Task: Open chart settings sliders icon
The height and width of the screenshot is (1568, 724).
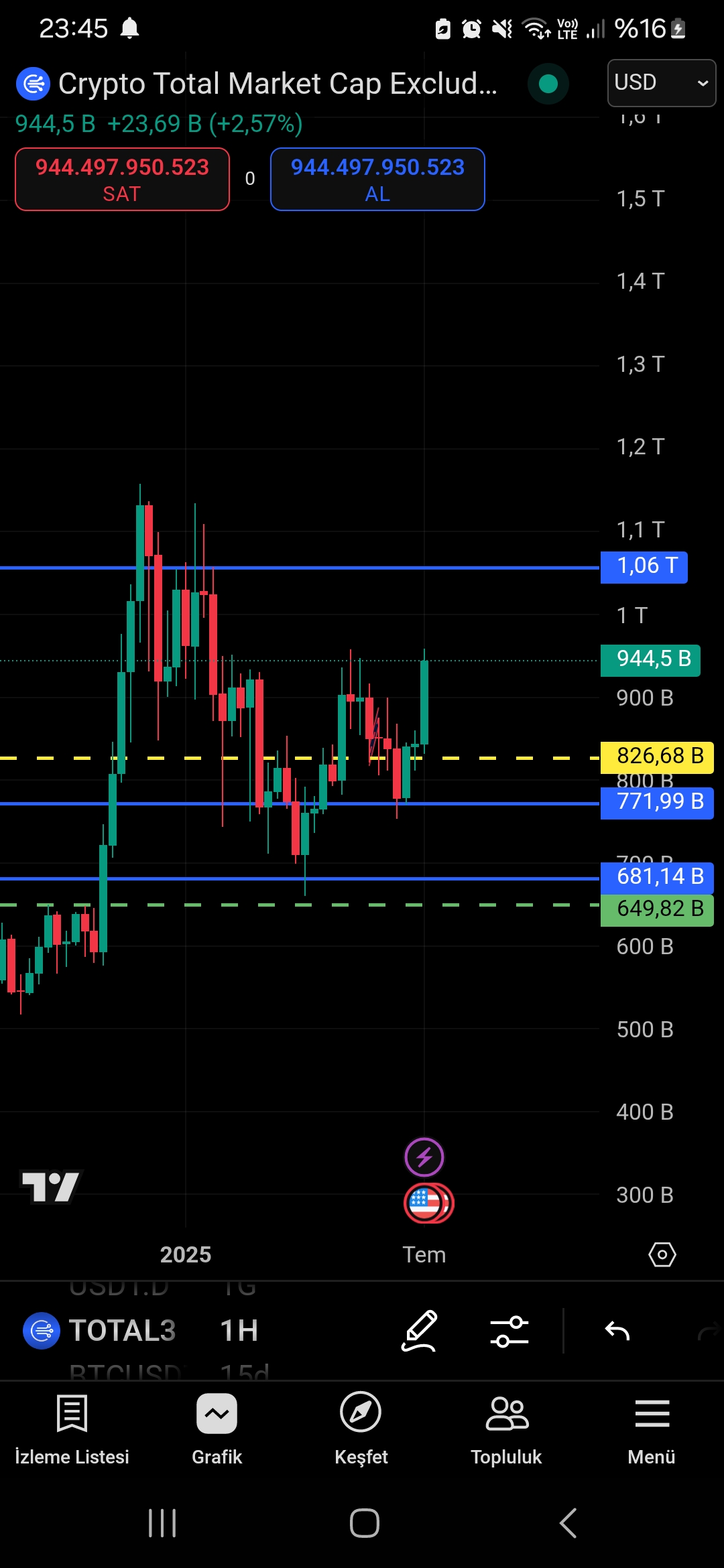Action: [509, 1331]
